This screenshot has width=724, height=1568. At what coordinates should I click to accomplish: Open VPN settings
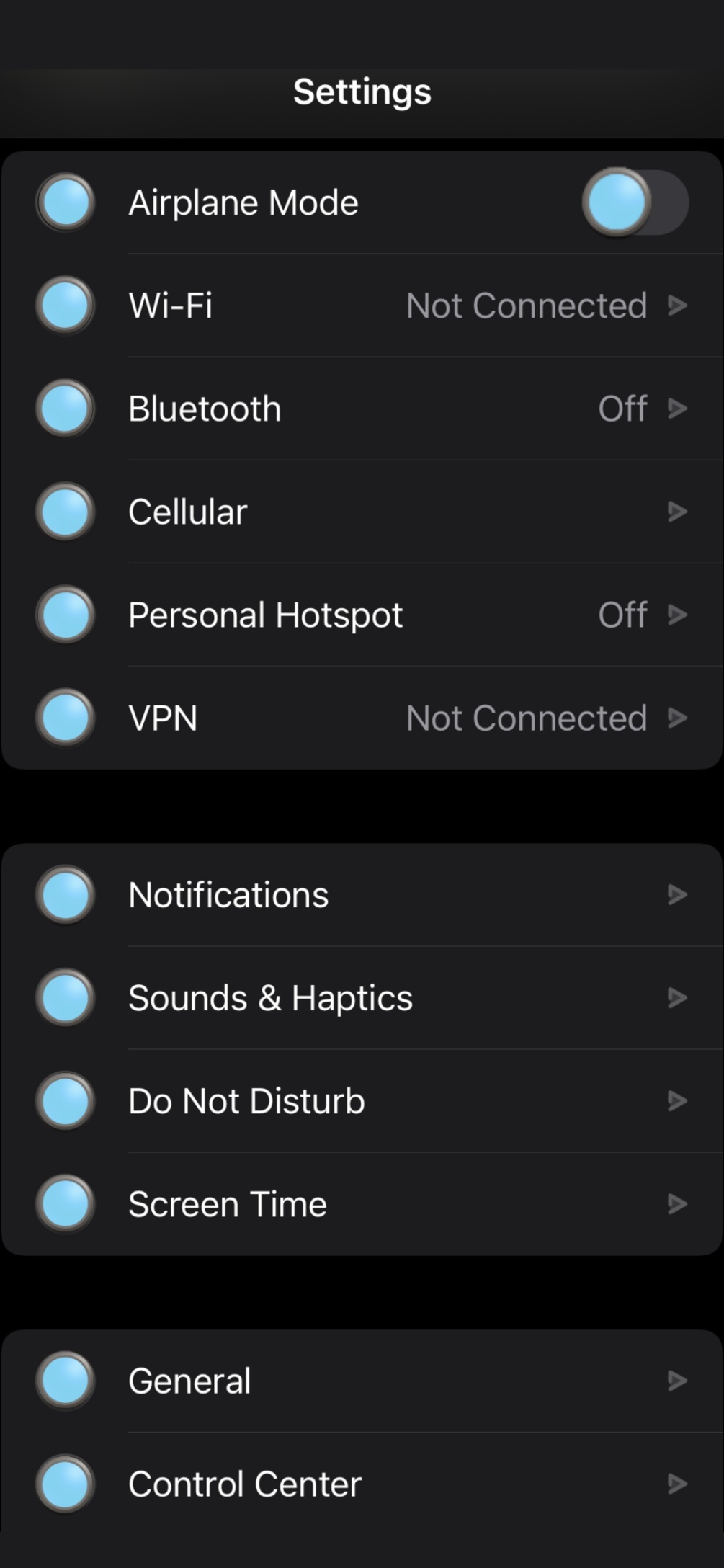pyautogui.click(x=362, y=718)
